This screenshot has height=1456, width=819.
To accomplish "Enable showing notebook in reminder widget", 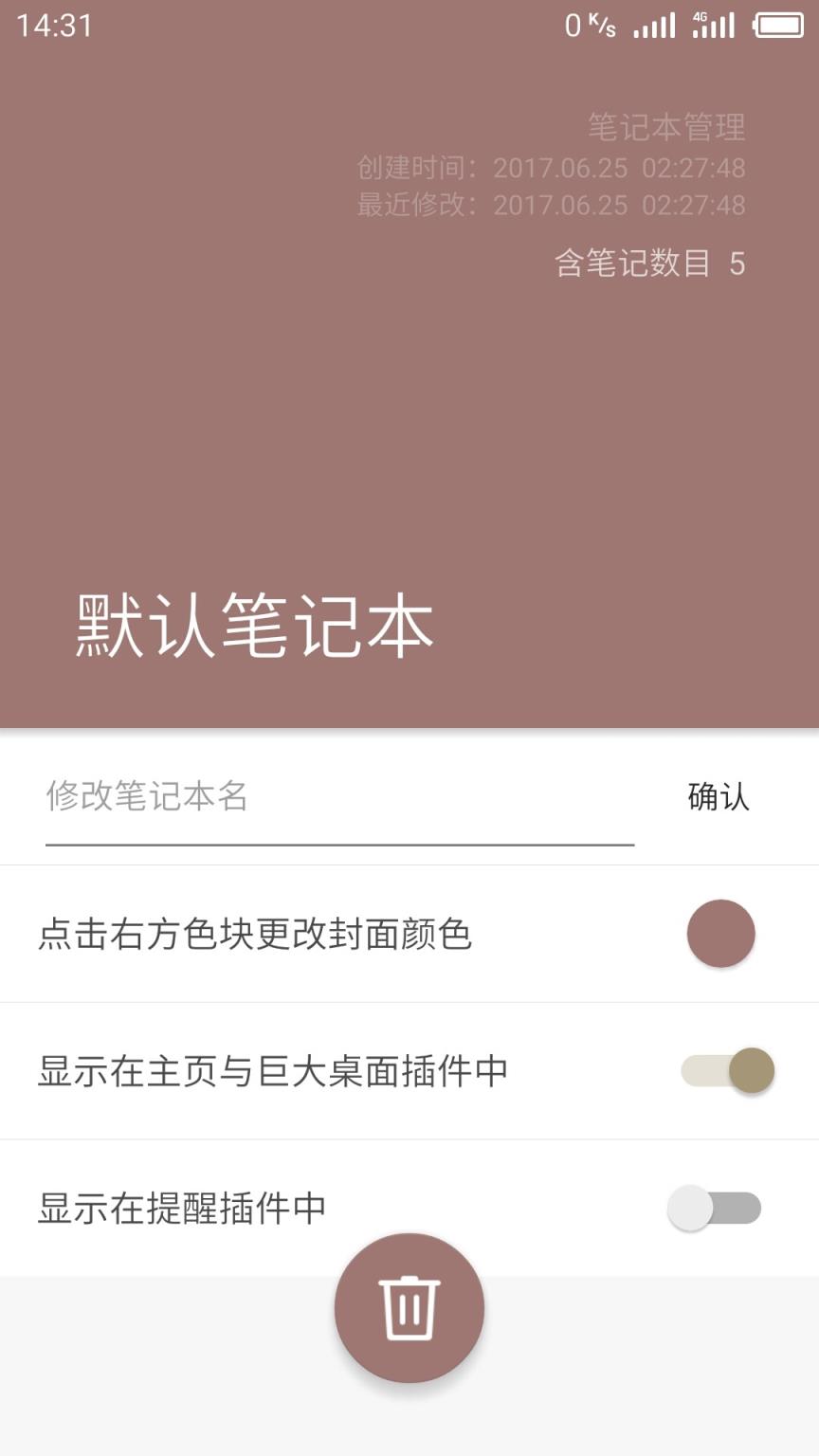I will (x=716, y=1208).
